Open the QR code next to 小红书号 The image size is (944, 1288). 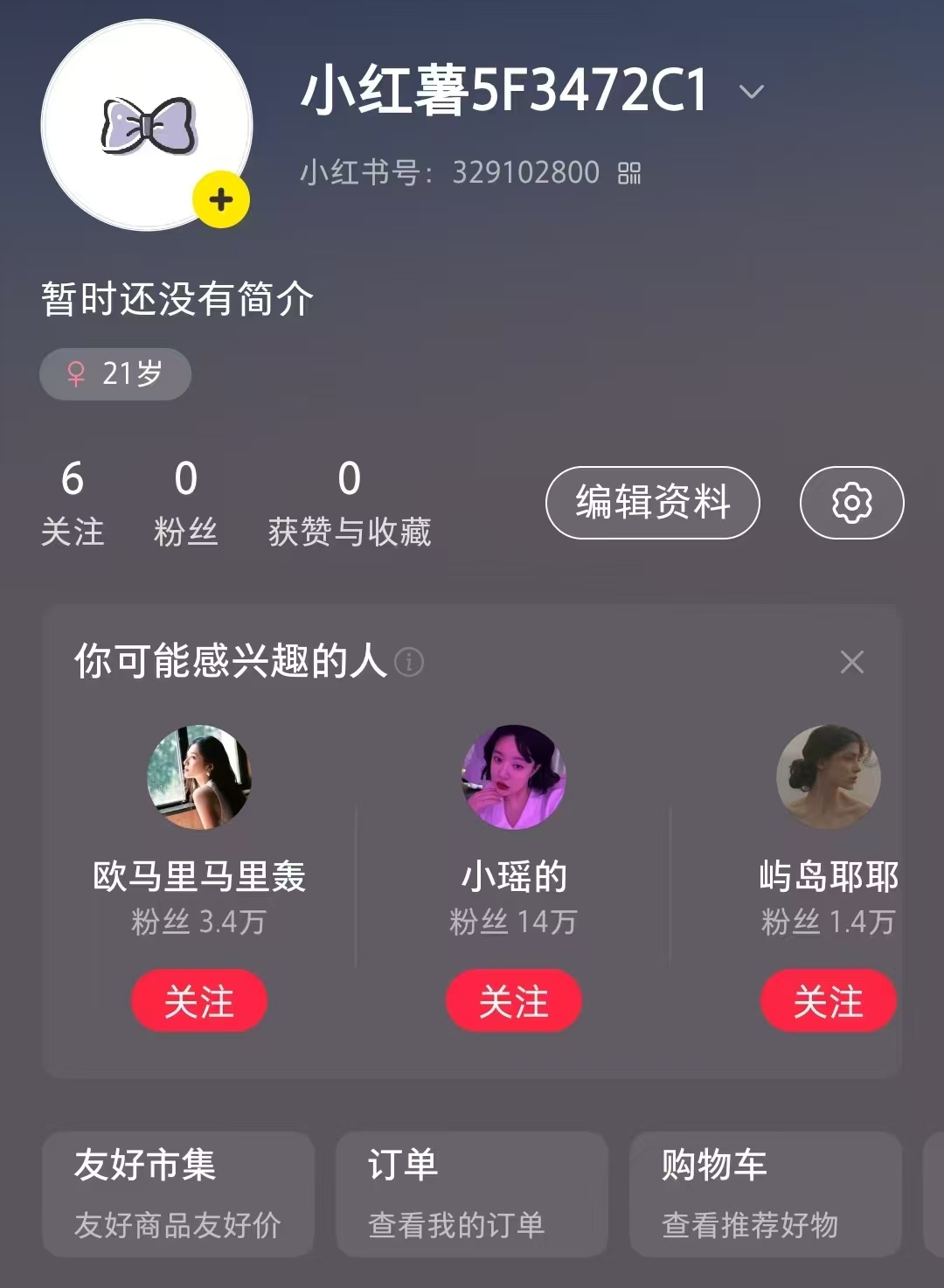pos(629,173)
